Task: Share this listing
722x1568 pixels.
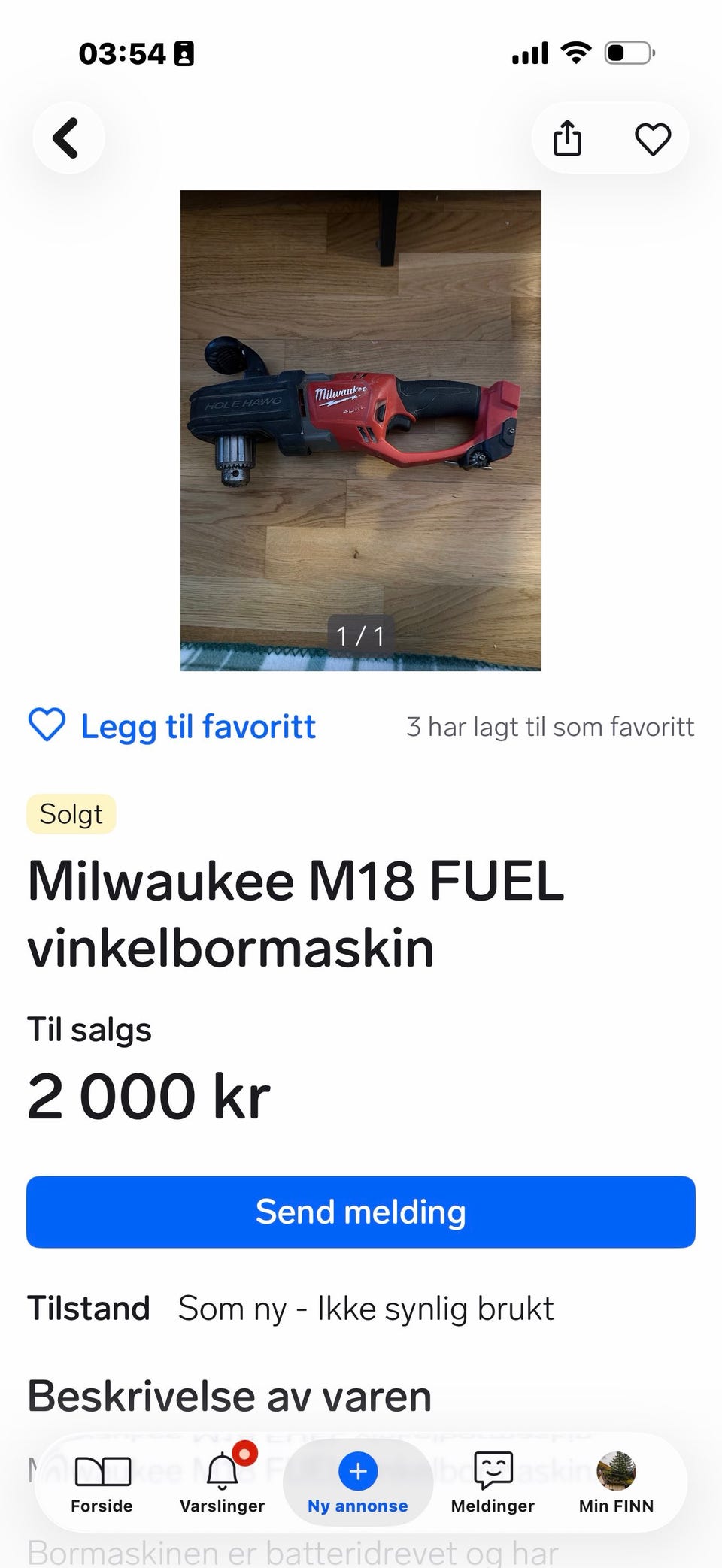Action: pos(567,138)
